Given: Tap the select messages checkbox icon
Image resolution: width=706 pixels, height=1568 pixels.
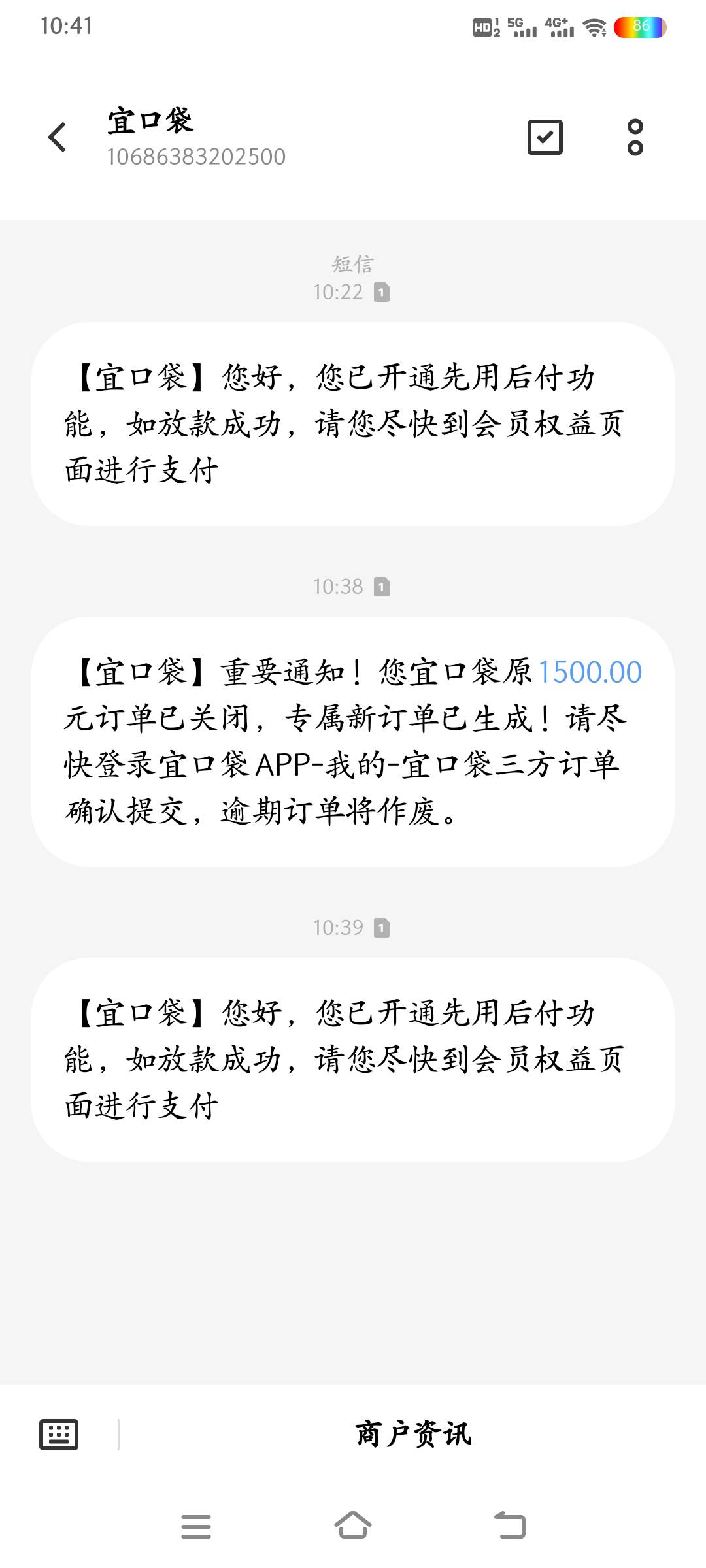Looking at the screenshot, I should coord(545,137).
